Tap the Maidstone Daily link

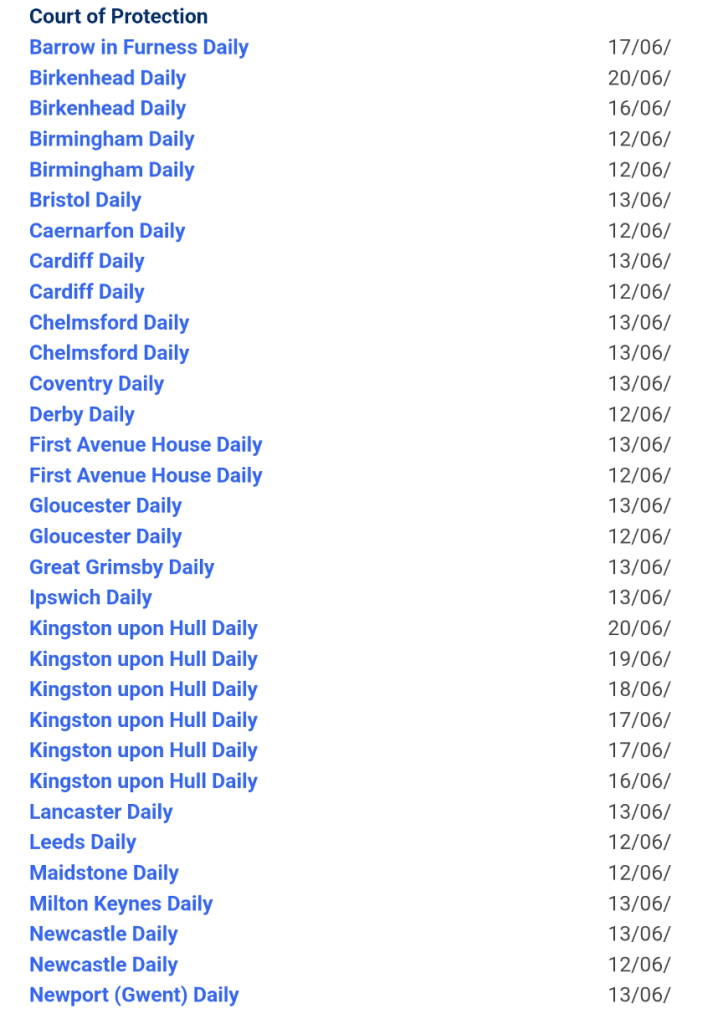(104, 873)
